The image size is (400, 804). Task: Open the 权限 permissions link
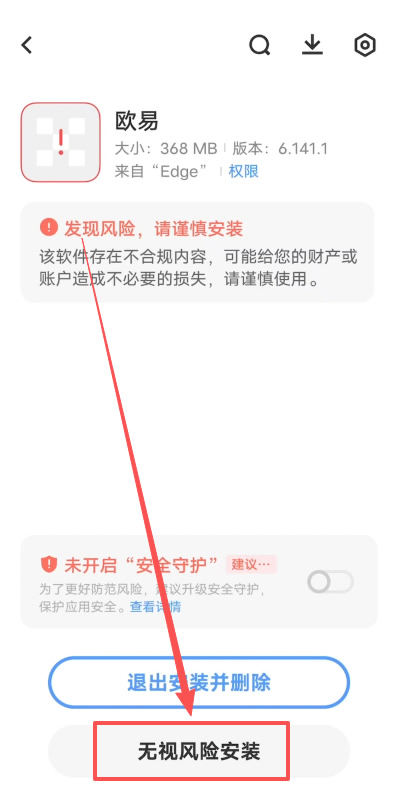coord(244,171)
